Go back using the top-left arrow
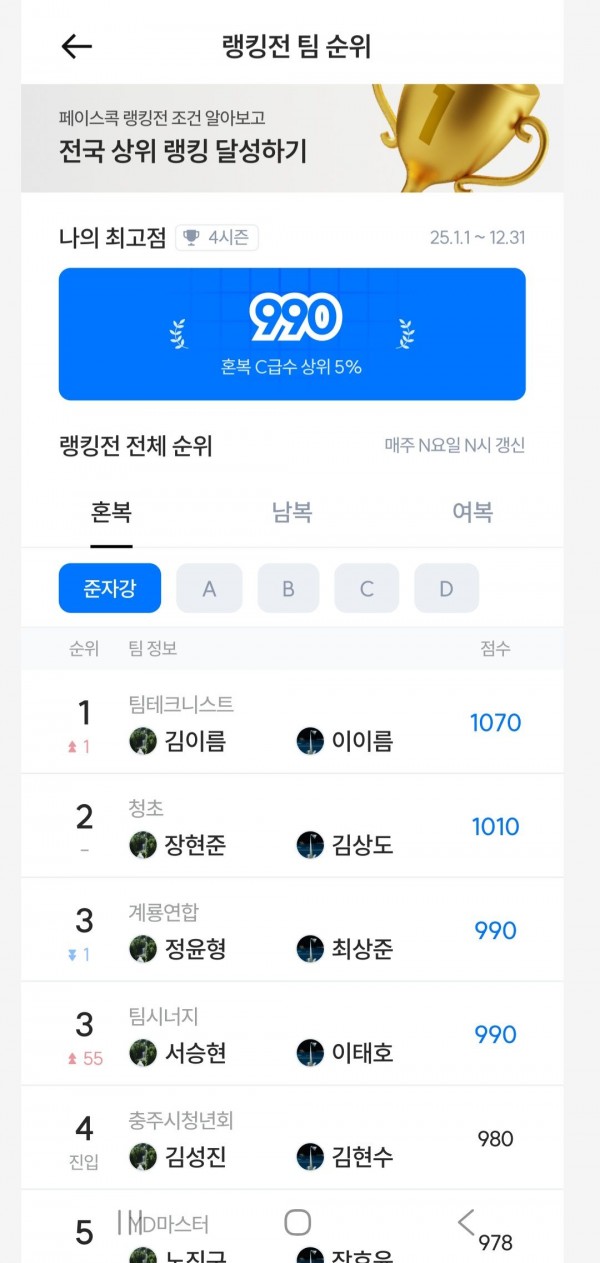 pyautogui.click(x=77, y=46)
